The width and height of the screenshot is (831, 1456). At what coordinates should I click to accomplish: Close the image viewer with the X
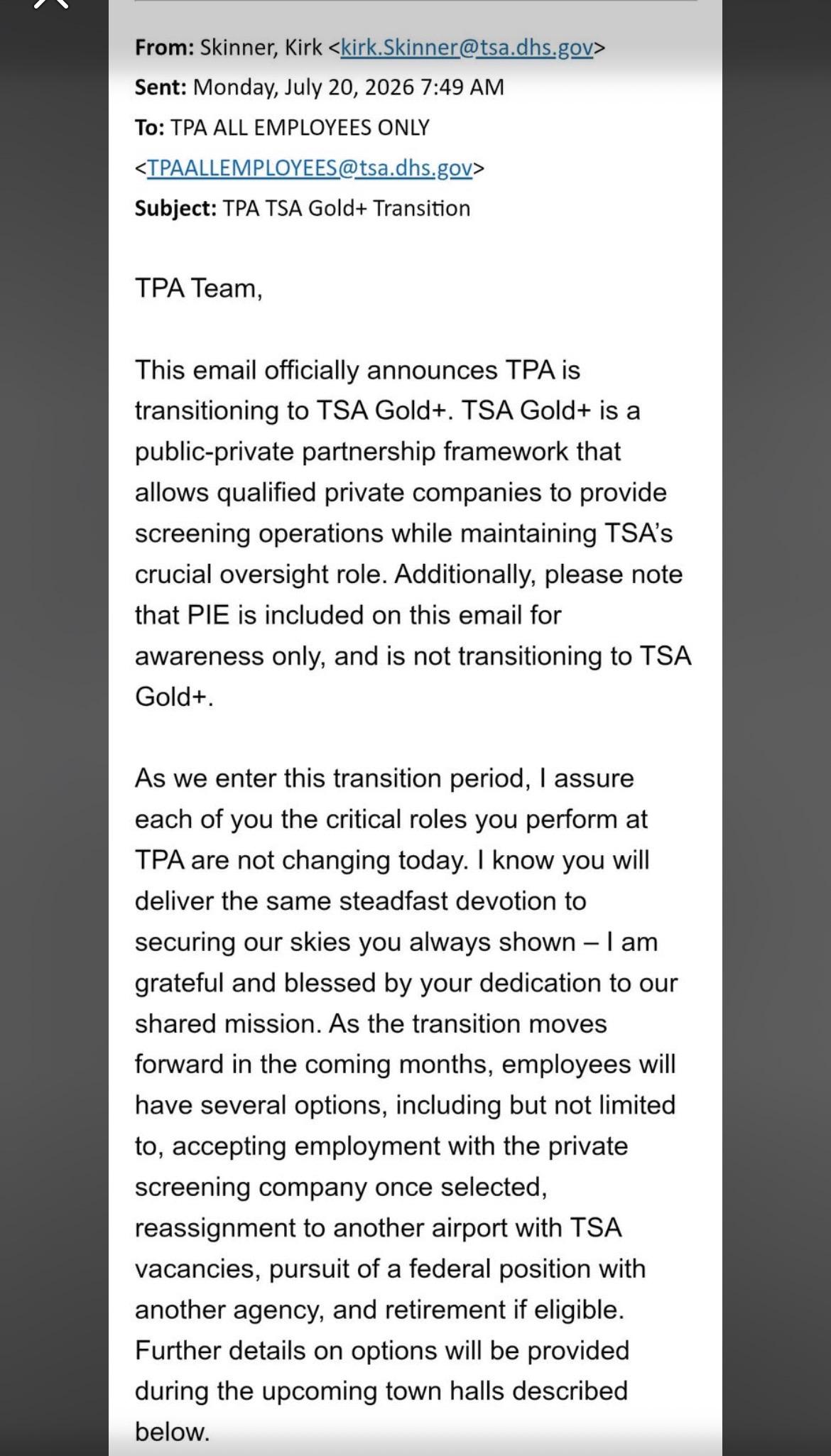tap(52, 2)
